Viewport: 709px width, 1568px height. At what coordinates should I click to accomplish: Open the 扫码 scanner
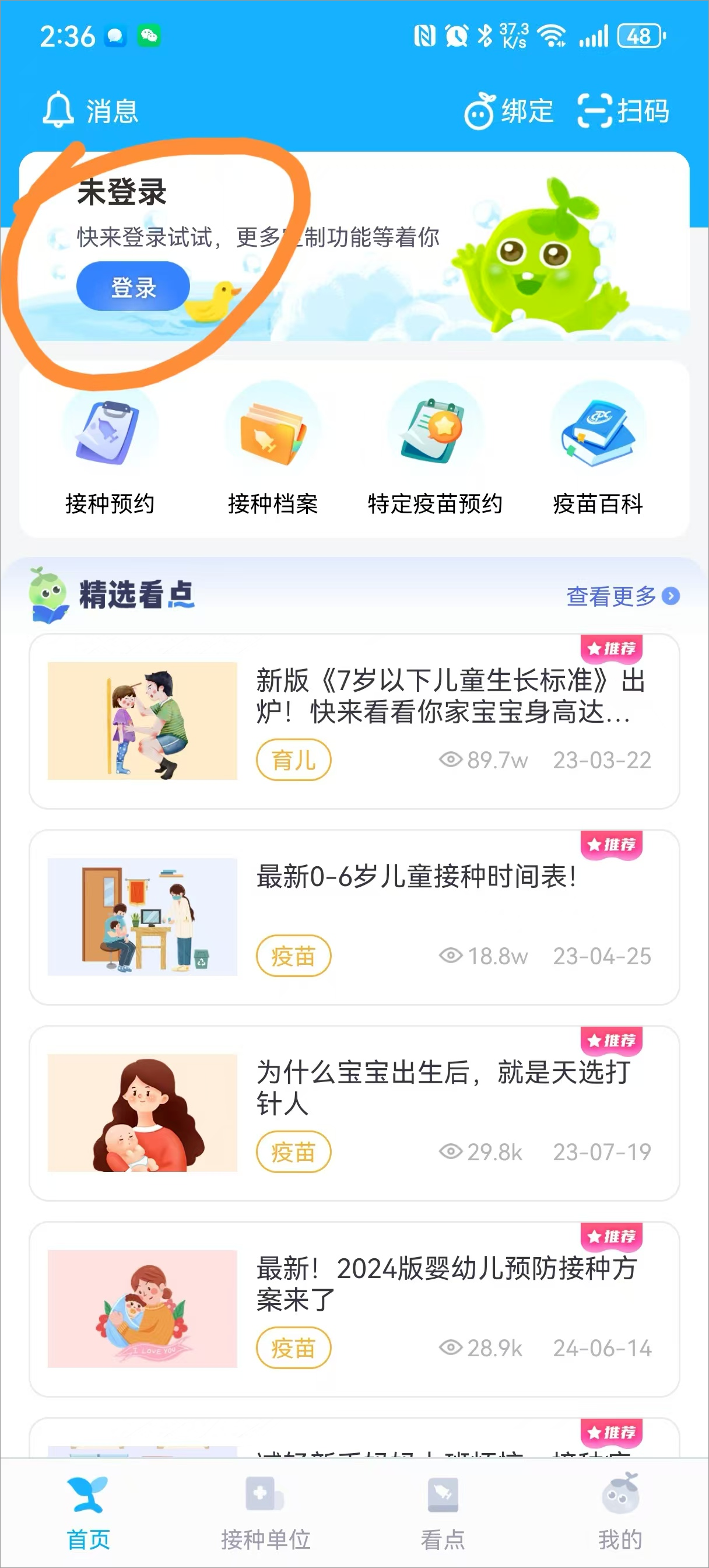click(623, 111)
